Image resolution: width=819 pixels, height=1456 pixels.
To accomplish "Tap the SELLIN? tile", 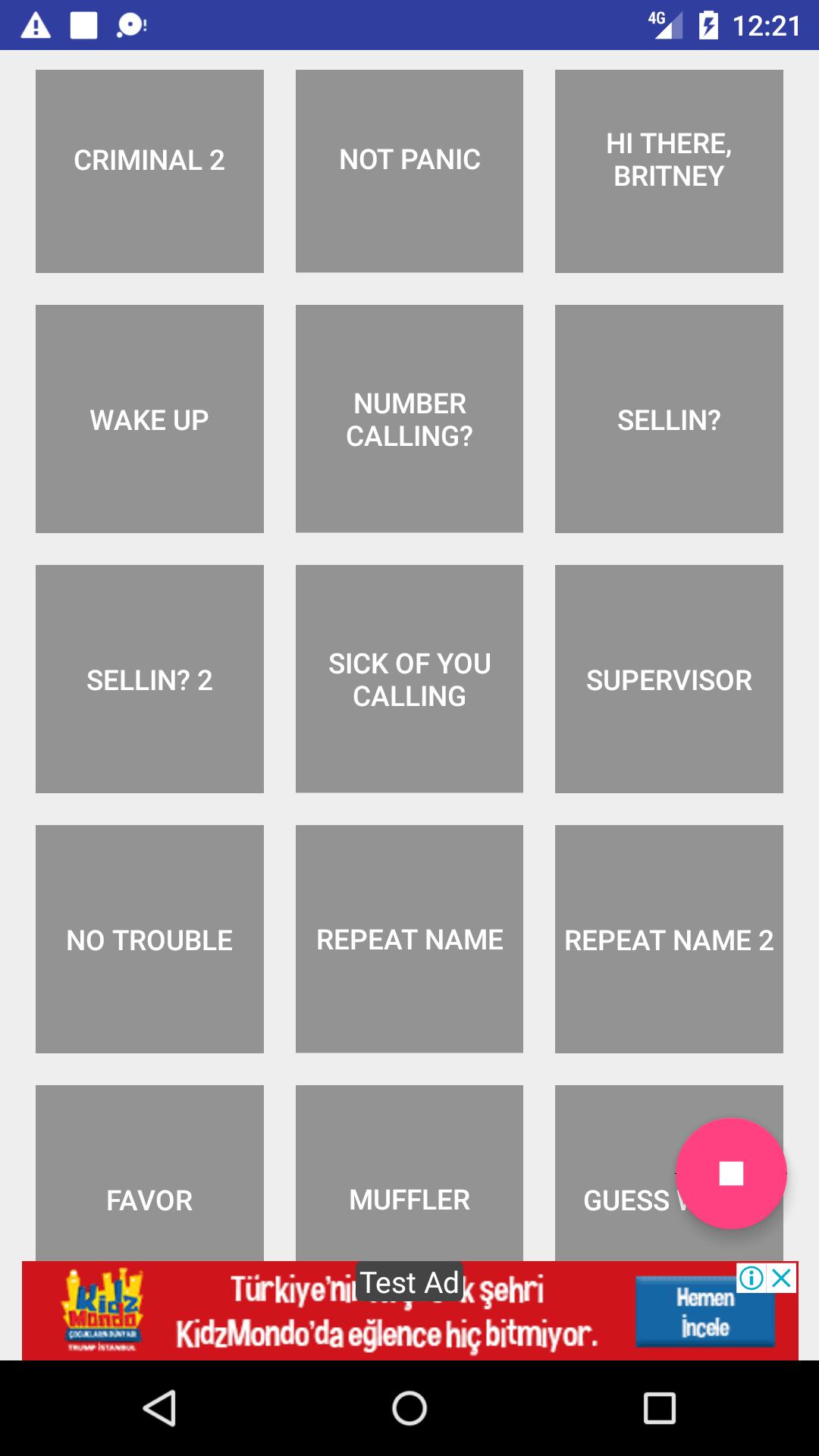I will coord(669,419).
